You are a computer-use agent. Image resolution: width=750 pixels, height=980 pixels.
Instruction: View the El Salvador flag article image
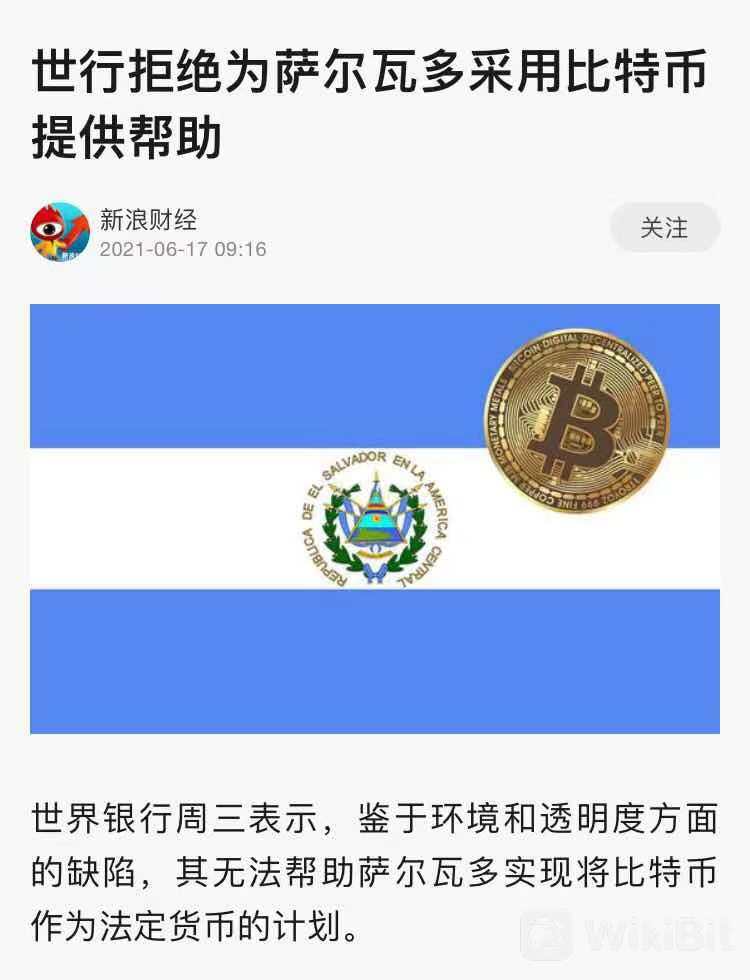374,518
